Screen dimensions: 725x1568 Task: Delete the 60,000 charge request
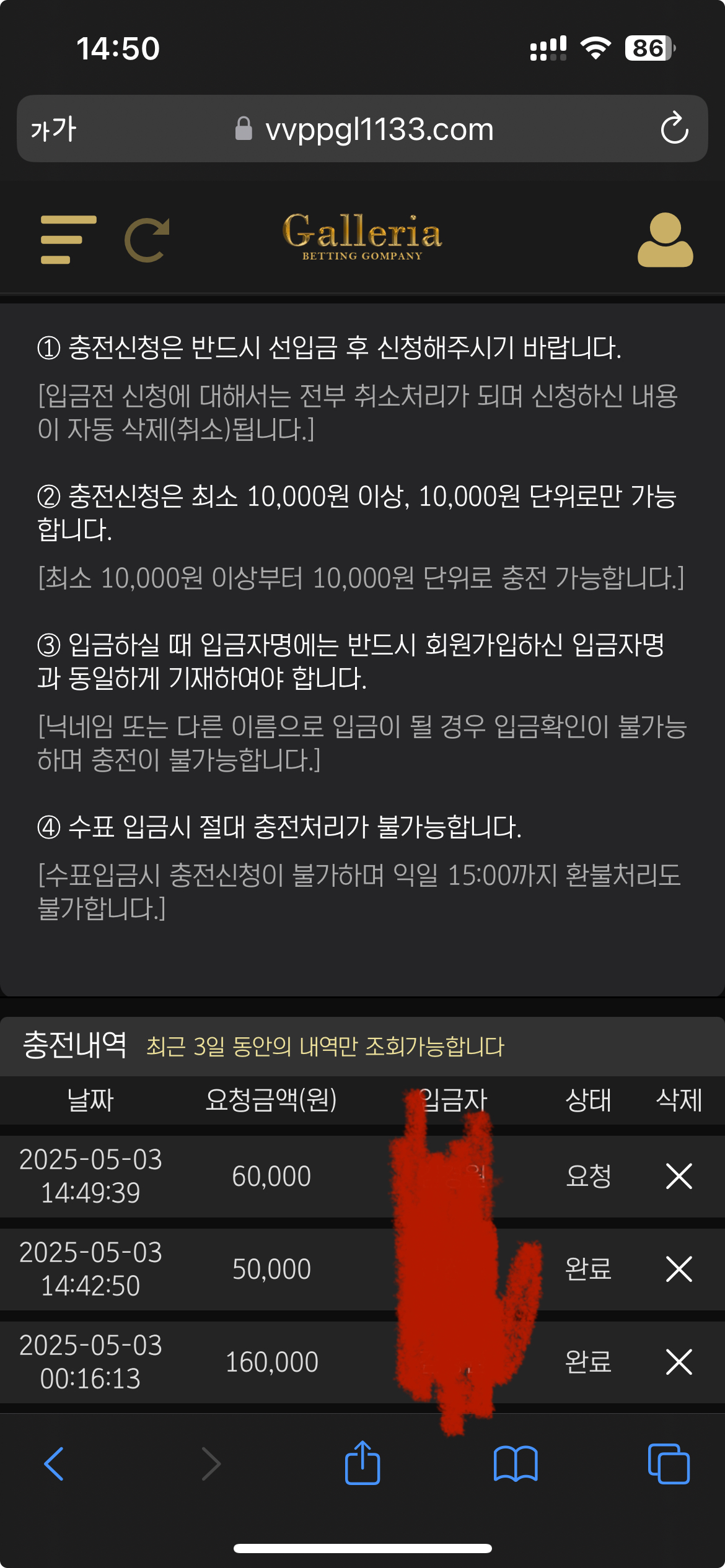tap(679, 1176)
